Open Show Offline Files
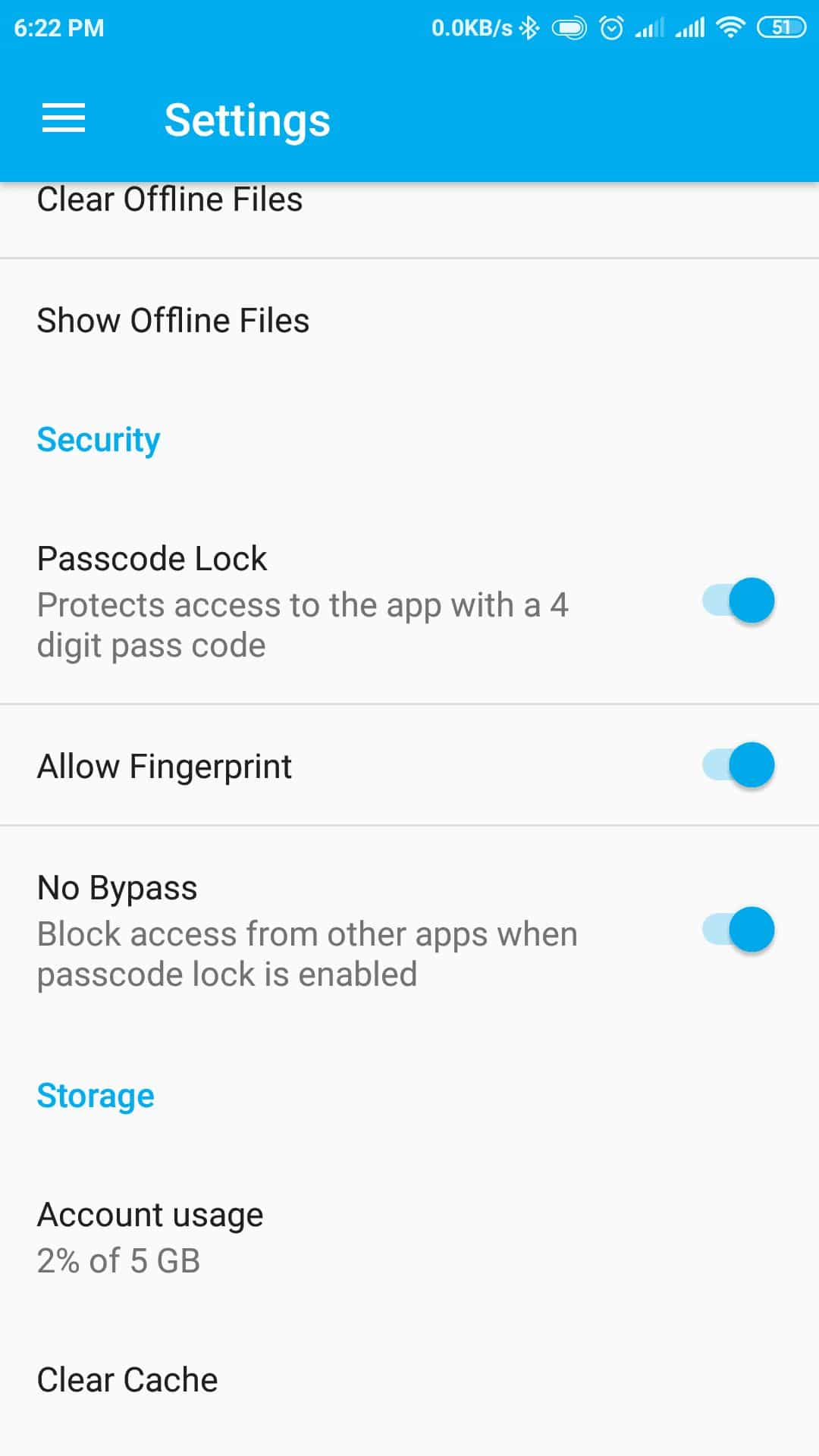 click(174, 321)
